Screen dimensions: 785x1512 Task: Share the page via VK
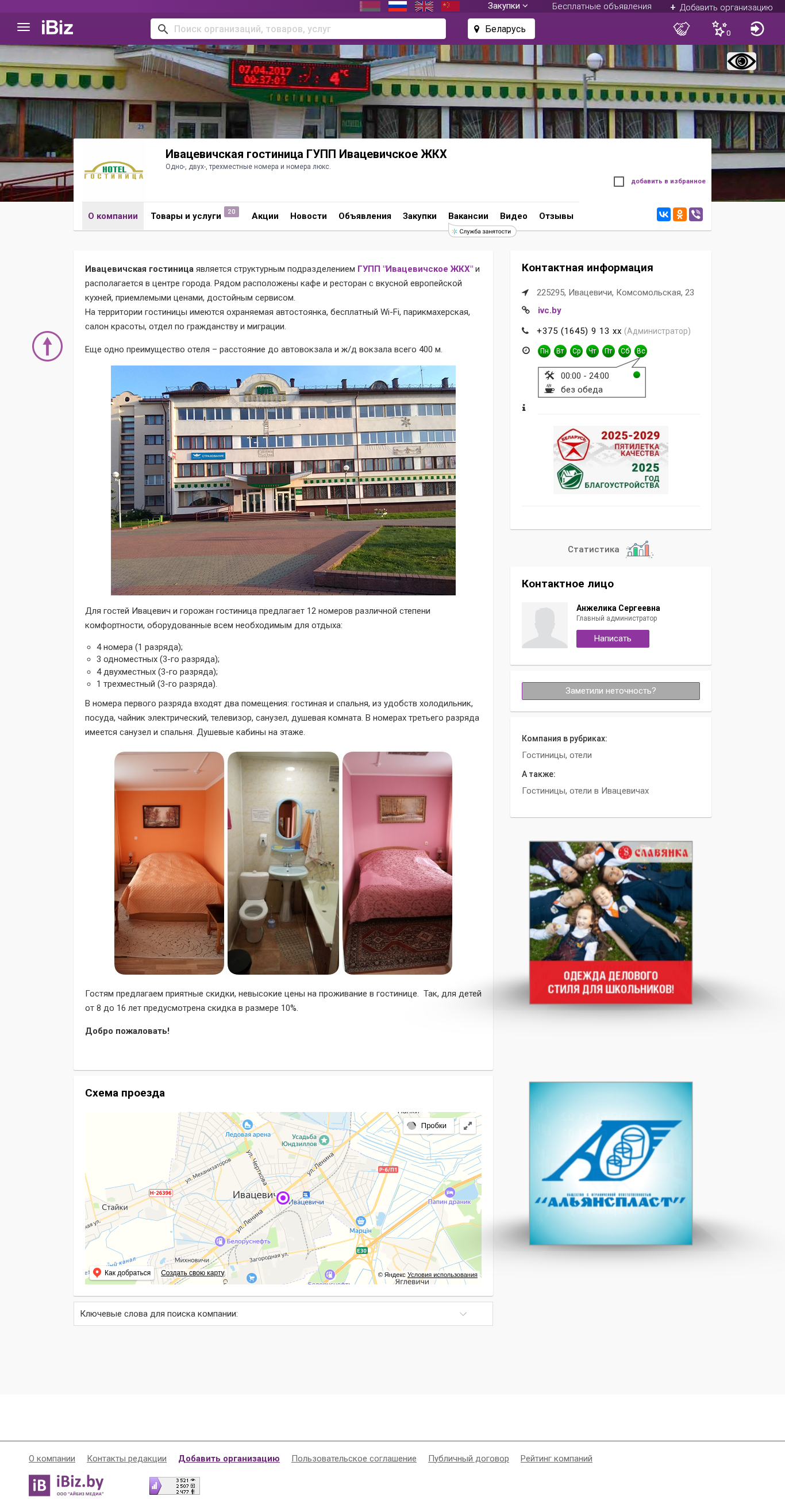(x=663, y=214)
